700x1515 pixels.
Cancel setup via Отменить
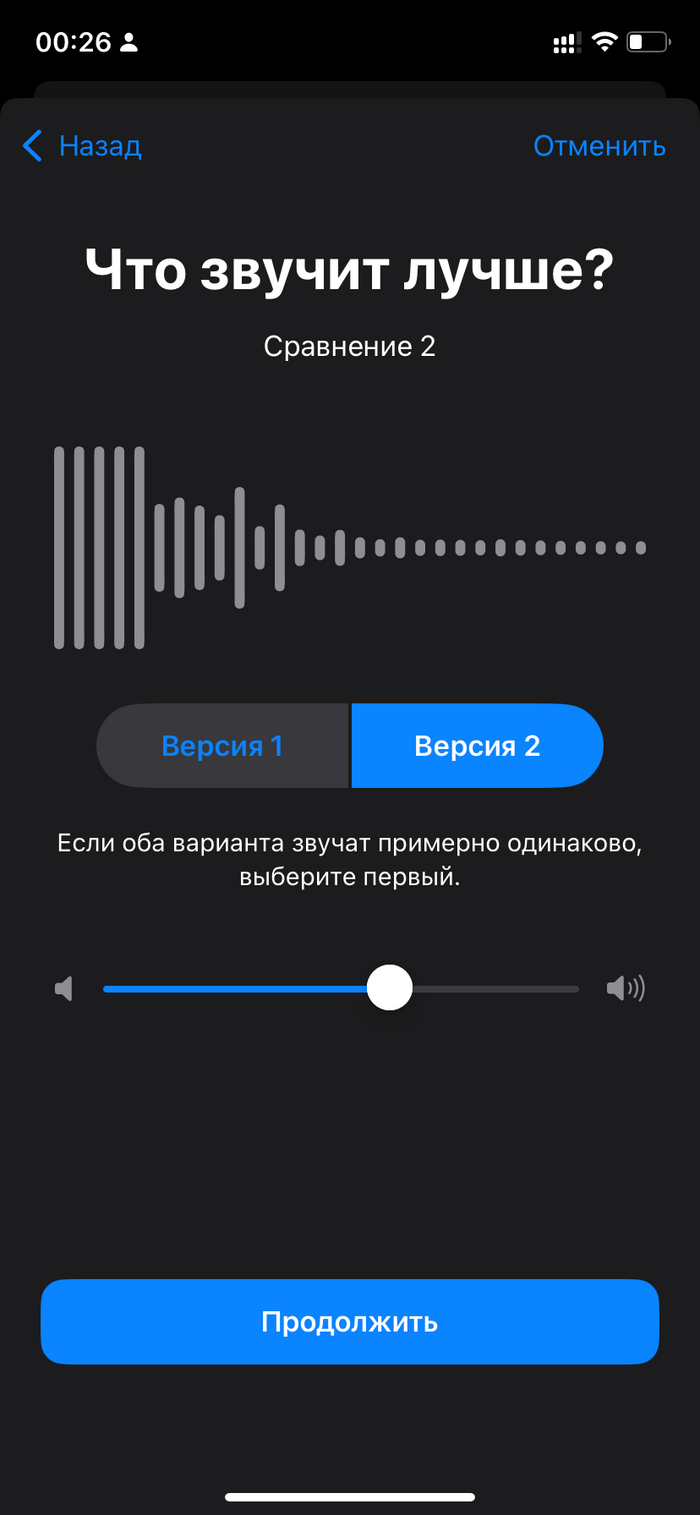point(599,146)
